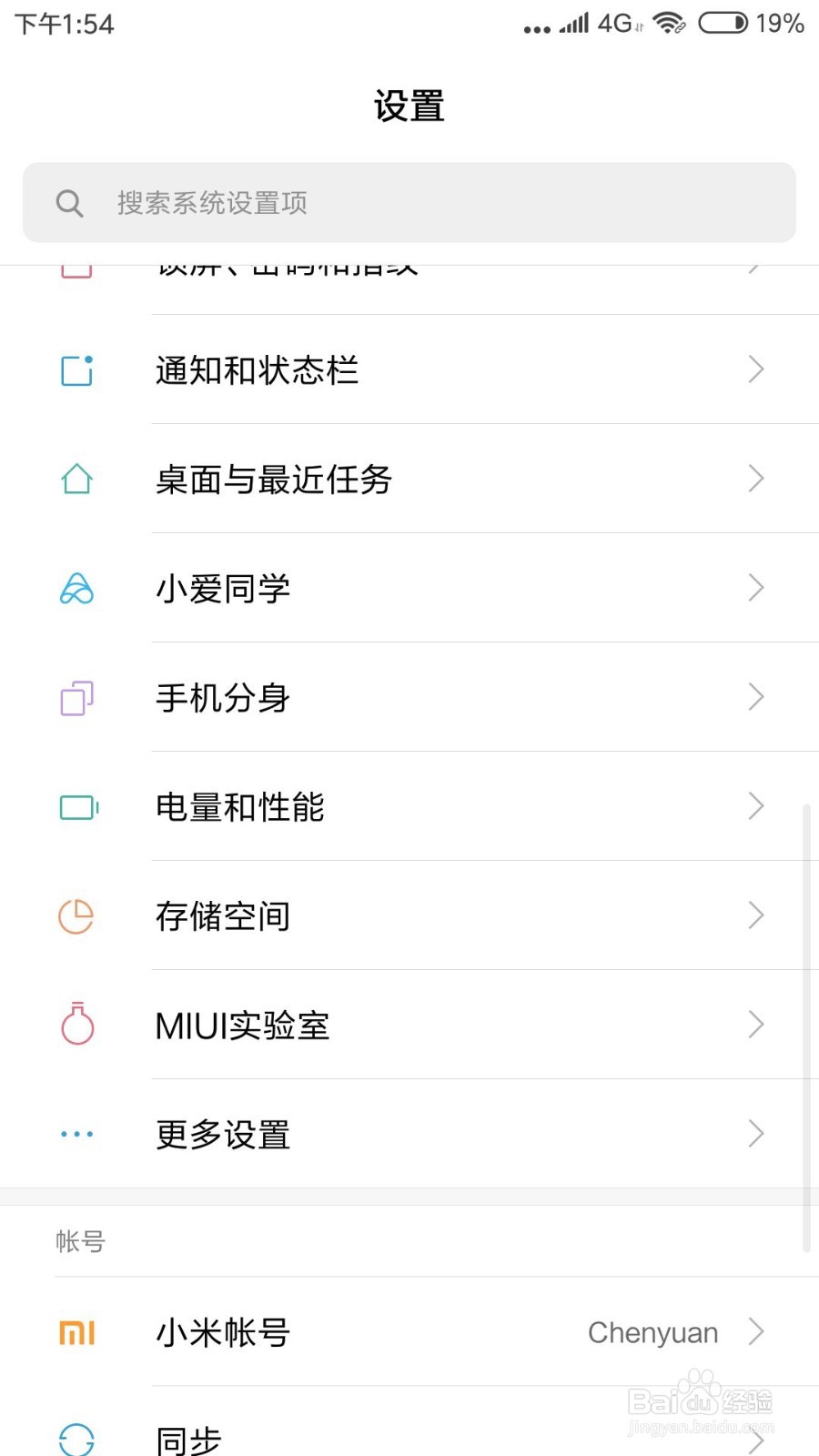Click the notification and status bar icon
Screen dimensions: 819x1456
[x=76, y=370]
